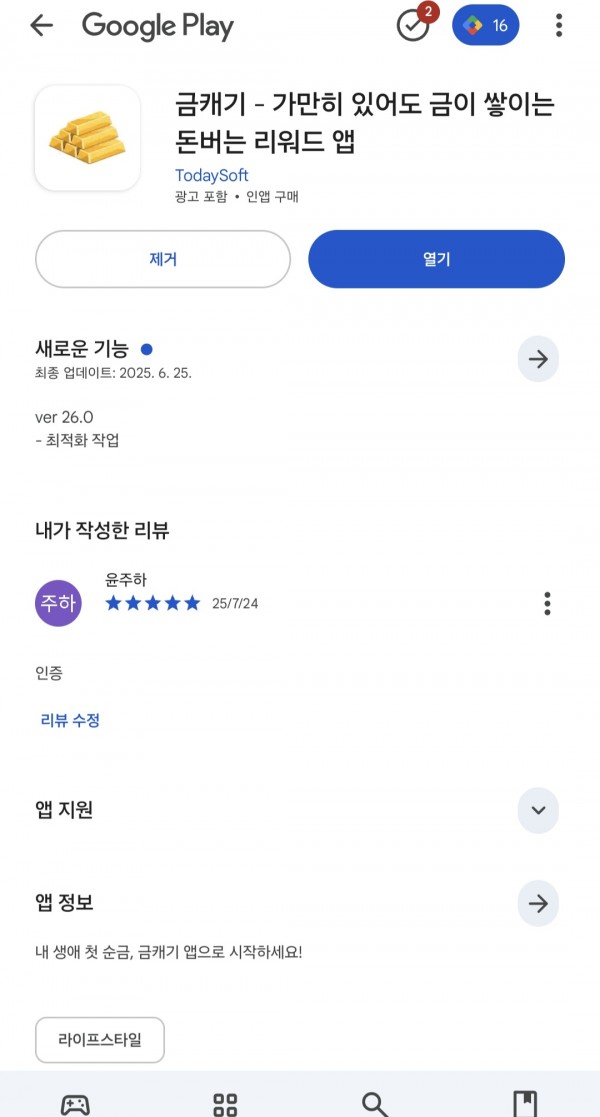Switch to the Books tab
The width and height of the screenshot is (600, 1117).
coord(525,1103)
